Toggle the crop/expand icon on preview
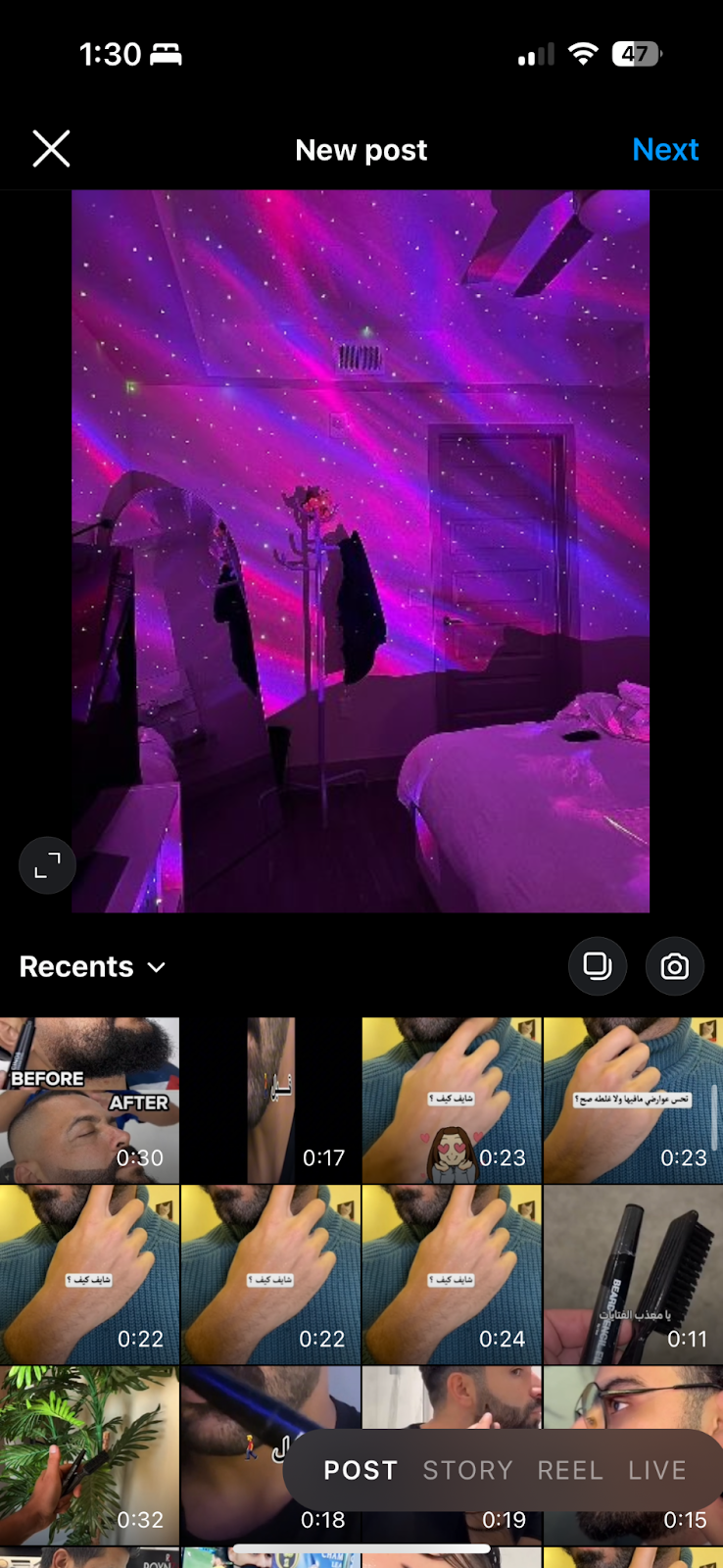Image resolution: width=723 pixels, height=1568 pixels. pos(47,865)
